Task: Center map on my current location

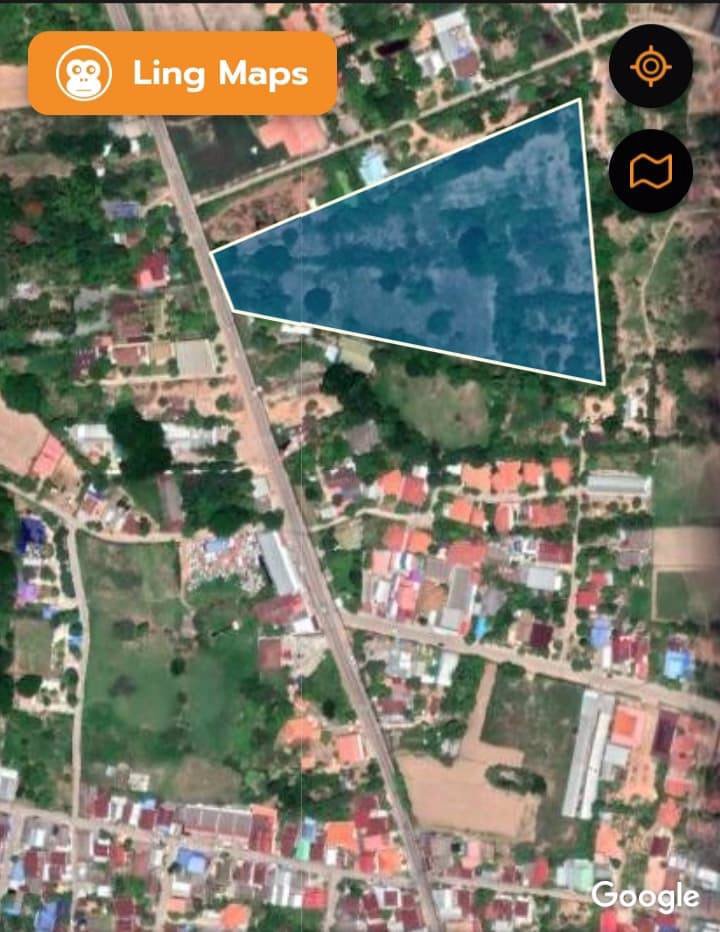Action: (650, 66)
